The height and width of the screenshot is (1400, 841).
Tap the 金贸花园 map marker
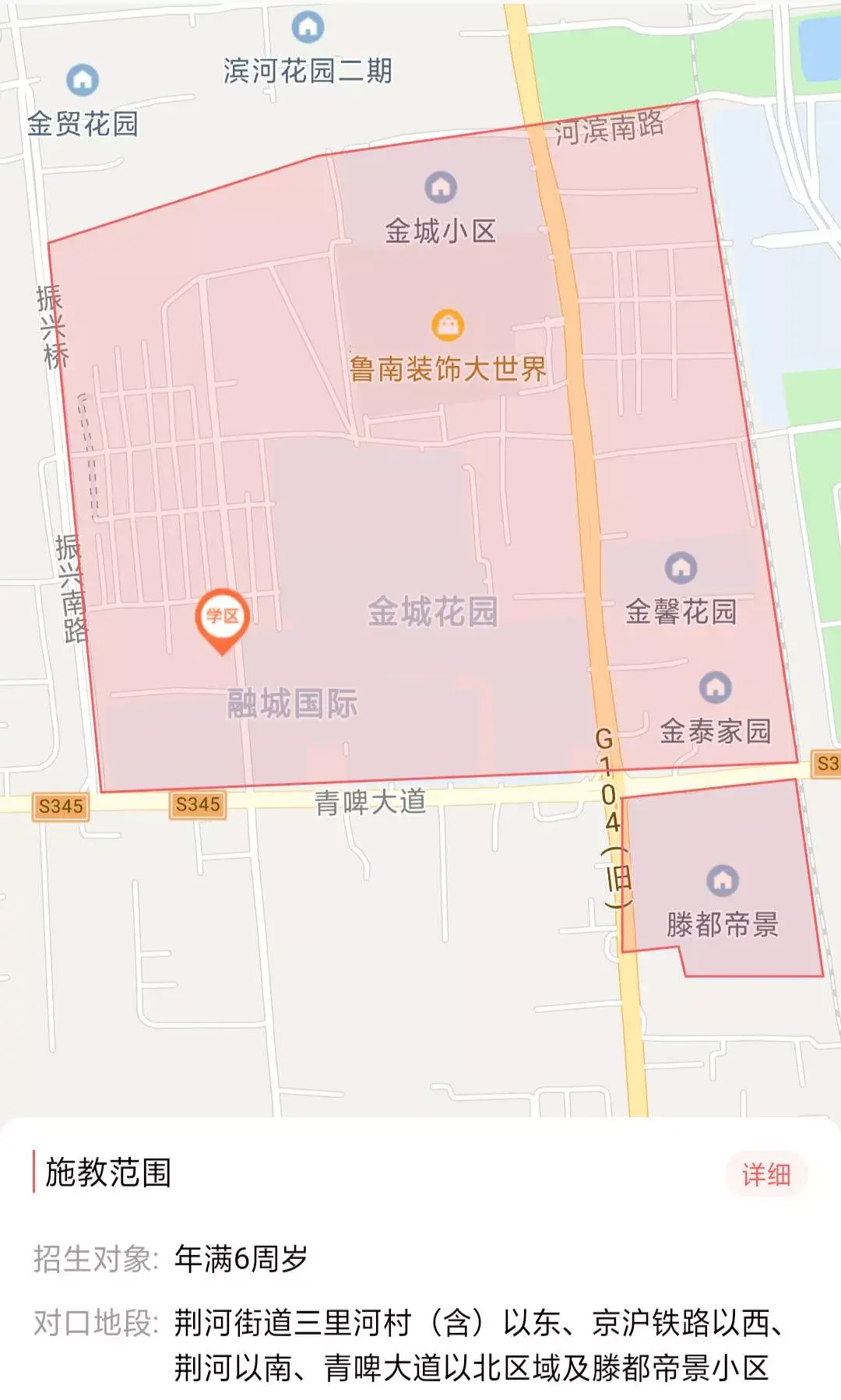[x=83, y=79]
